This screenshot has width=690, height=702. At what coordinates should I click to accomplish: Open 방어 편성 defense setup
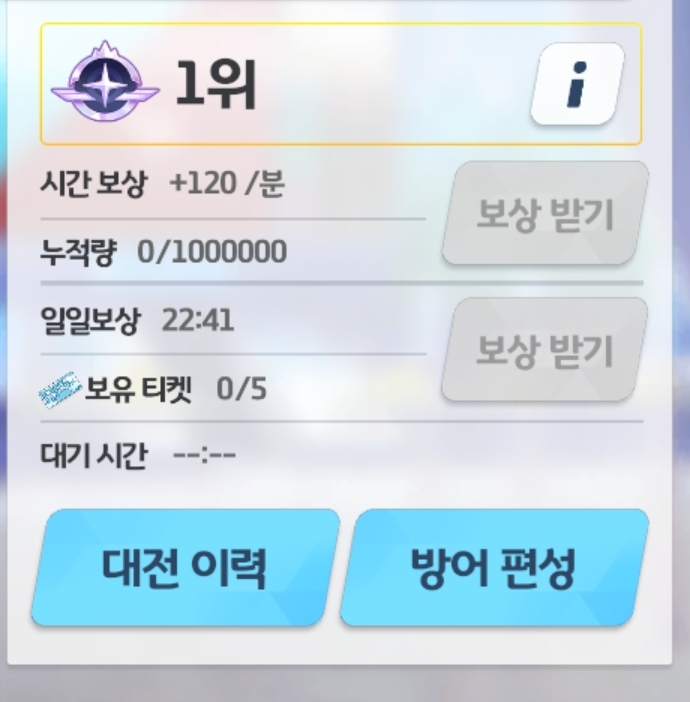493,568
